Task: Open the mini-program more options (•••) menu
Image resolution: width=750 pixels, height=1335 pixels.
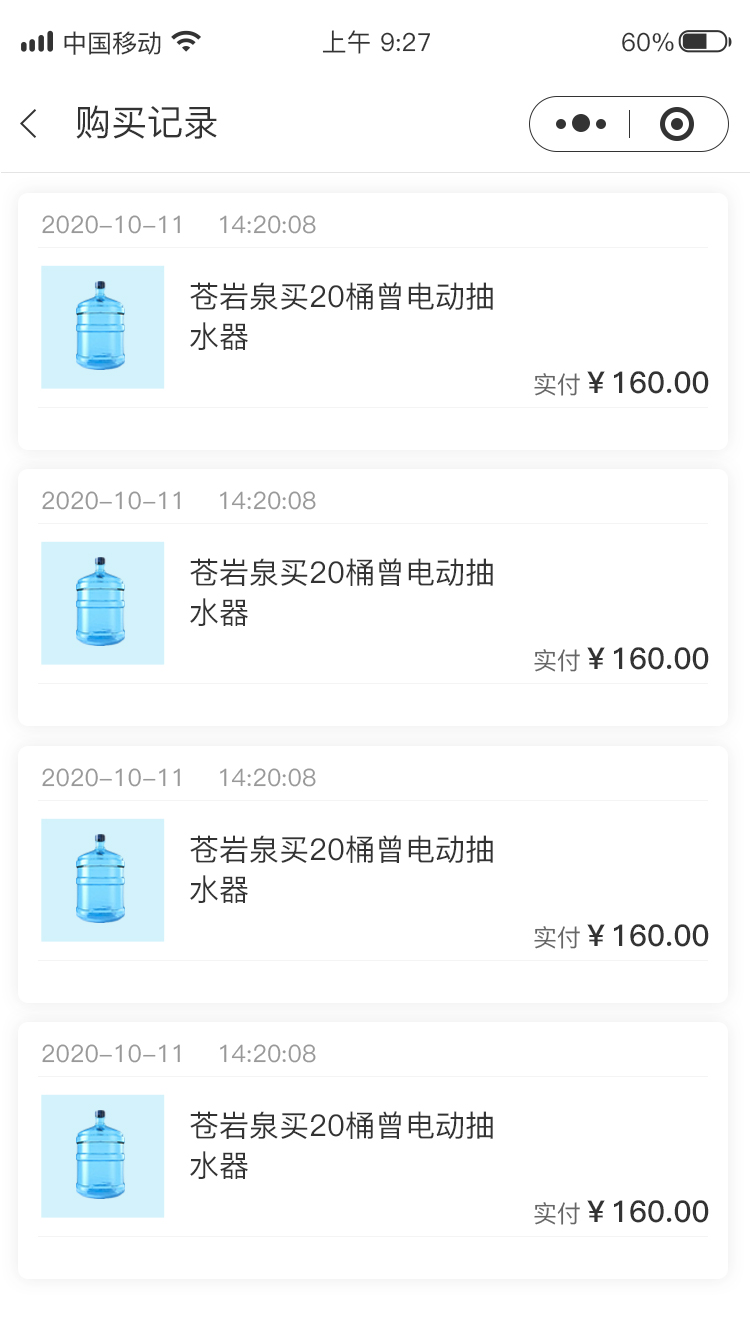Action: (x=580, y=123)
